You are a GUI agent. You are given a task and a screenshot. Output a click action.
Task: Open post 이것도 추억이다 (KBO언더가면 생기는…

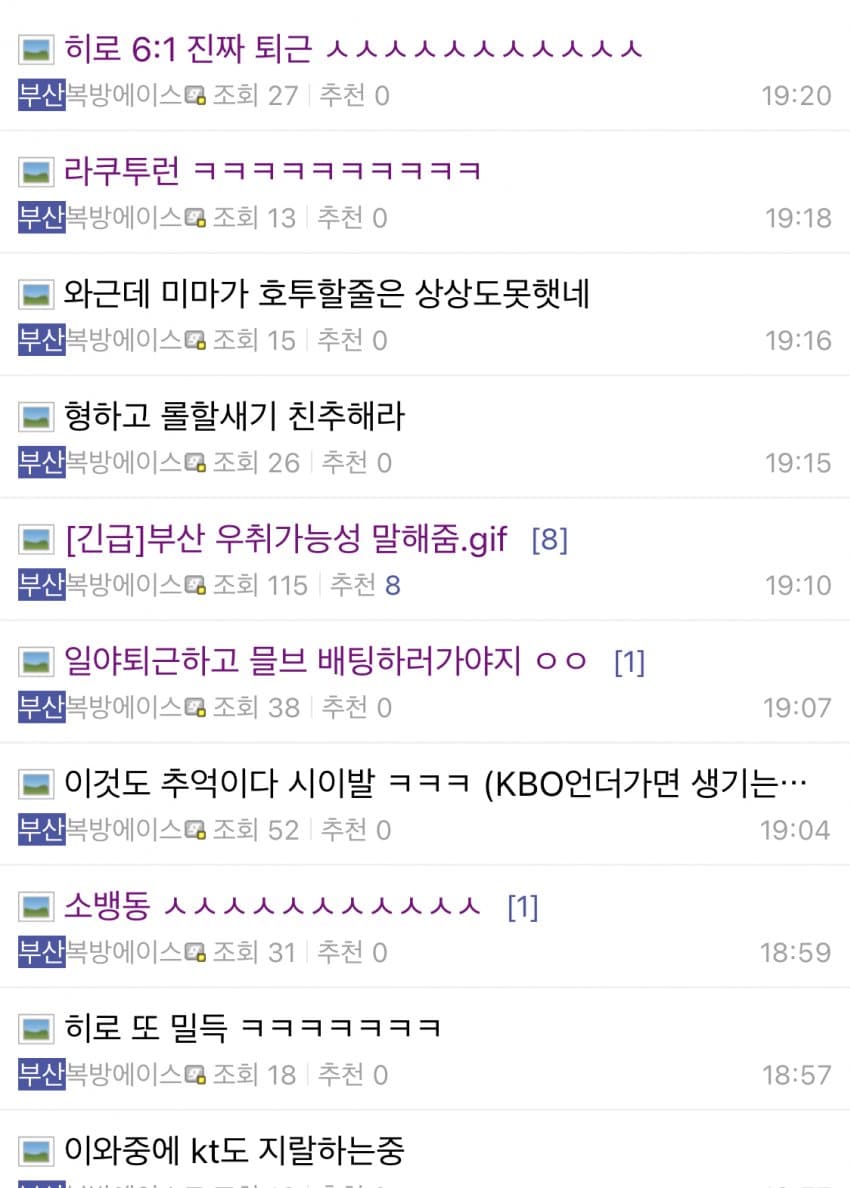tap(434, 784)
